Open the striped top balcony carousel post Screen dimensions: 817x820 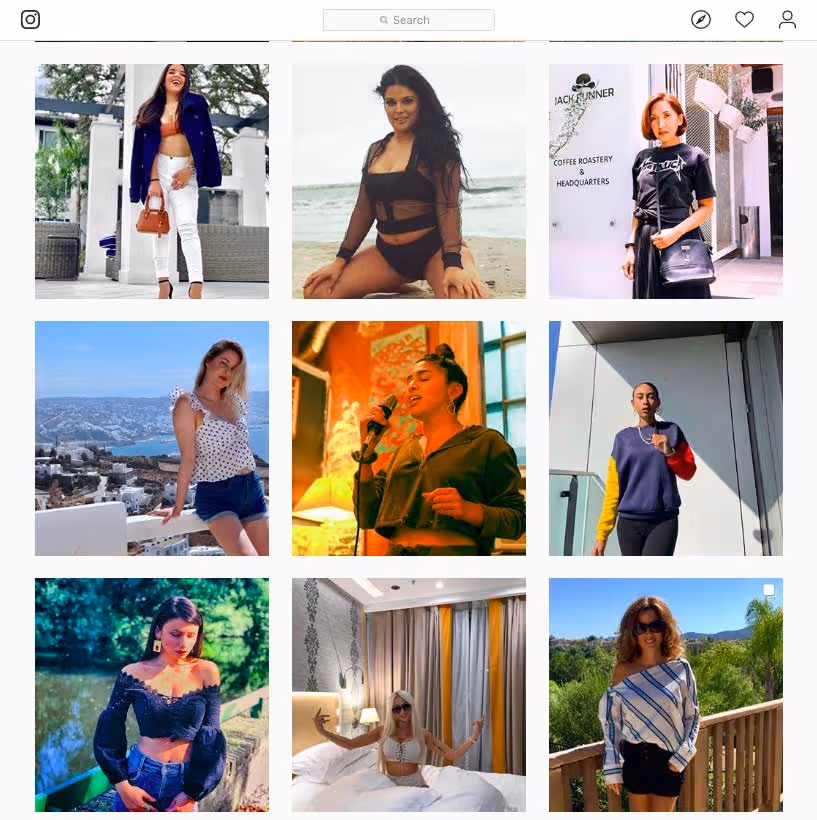point(665,694)
